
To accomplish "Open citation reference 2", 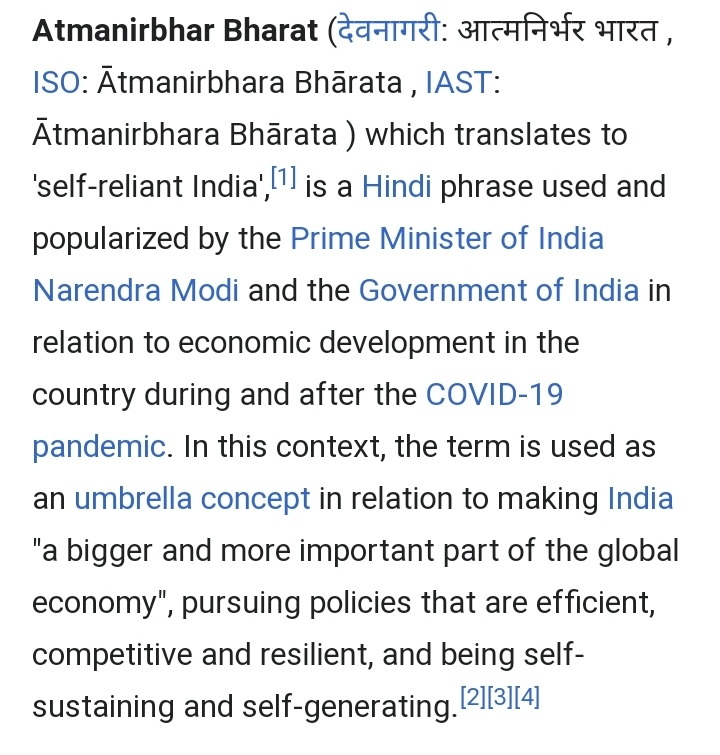I will point(473,698).
